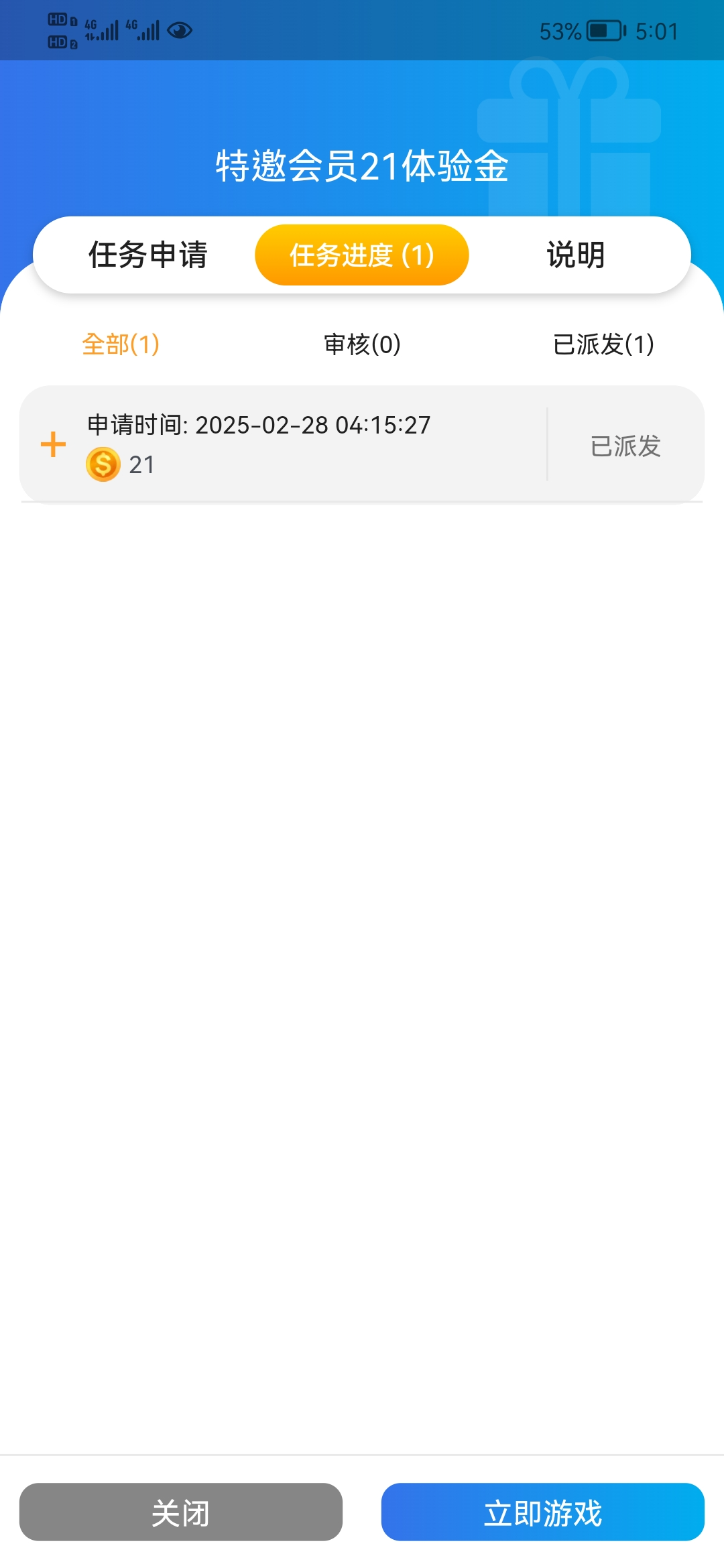Tap the HD1 indicator in the status bar
Image resolution: width=724 pixels, height=1568 pixels.
(59, 20)
